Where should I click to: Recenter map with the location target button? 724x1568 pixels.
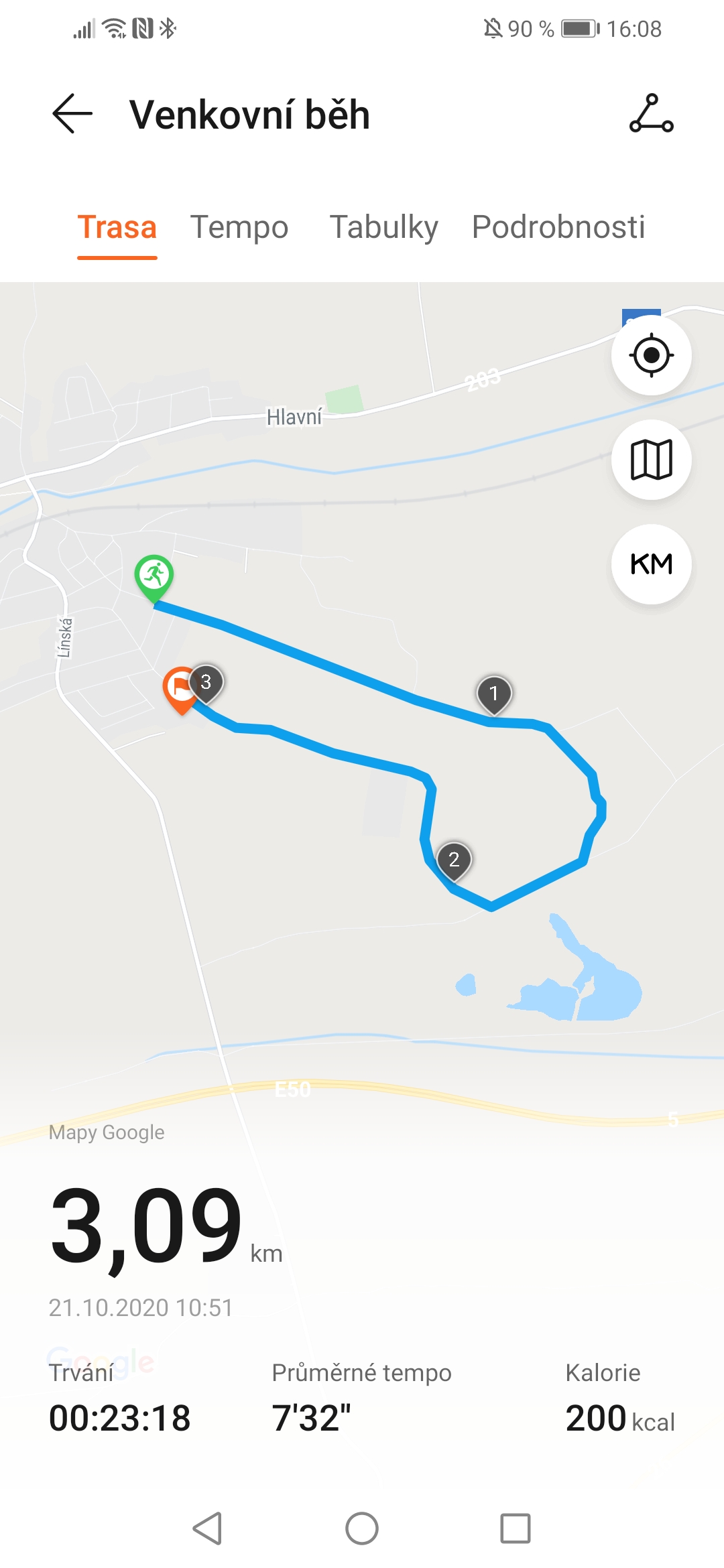click(x=651, y=355)
